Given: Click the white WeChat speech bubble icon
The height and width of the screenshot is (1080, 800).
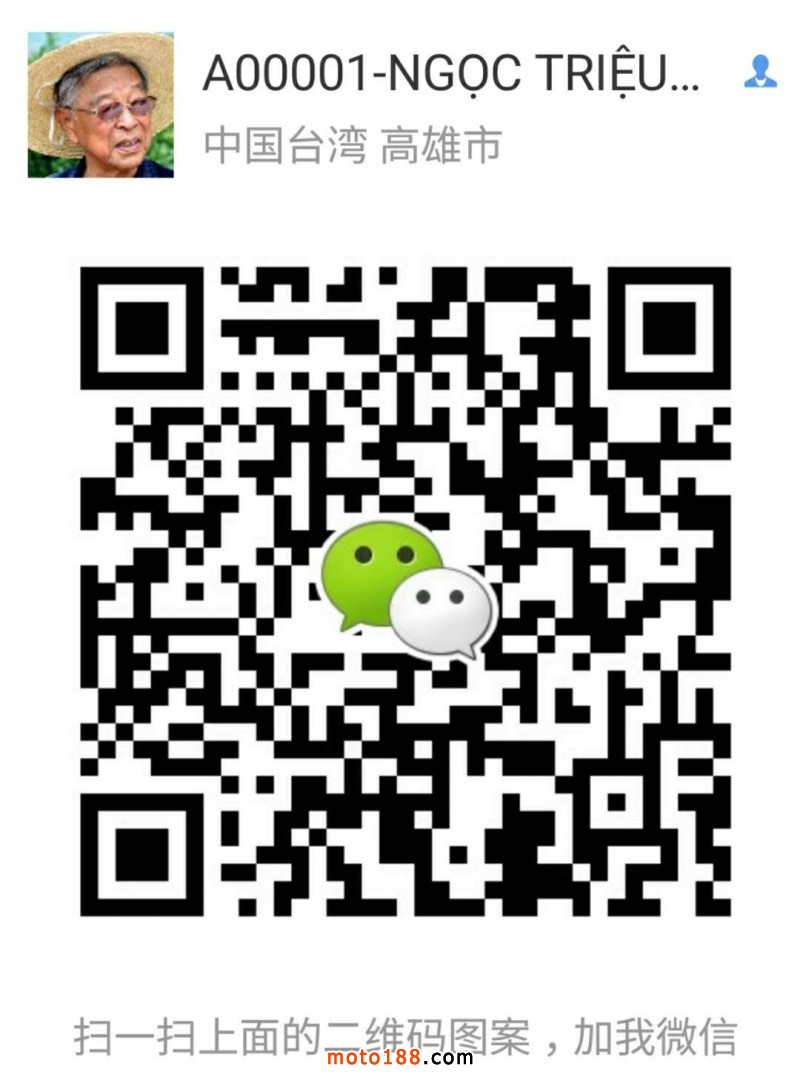Looking at the screenshot, I should pyautogui.click(x=443, y=613).
